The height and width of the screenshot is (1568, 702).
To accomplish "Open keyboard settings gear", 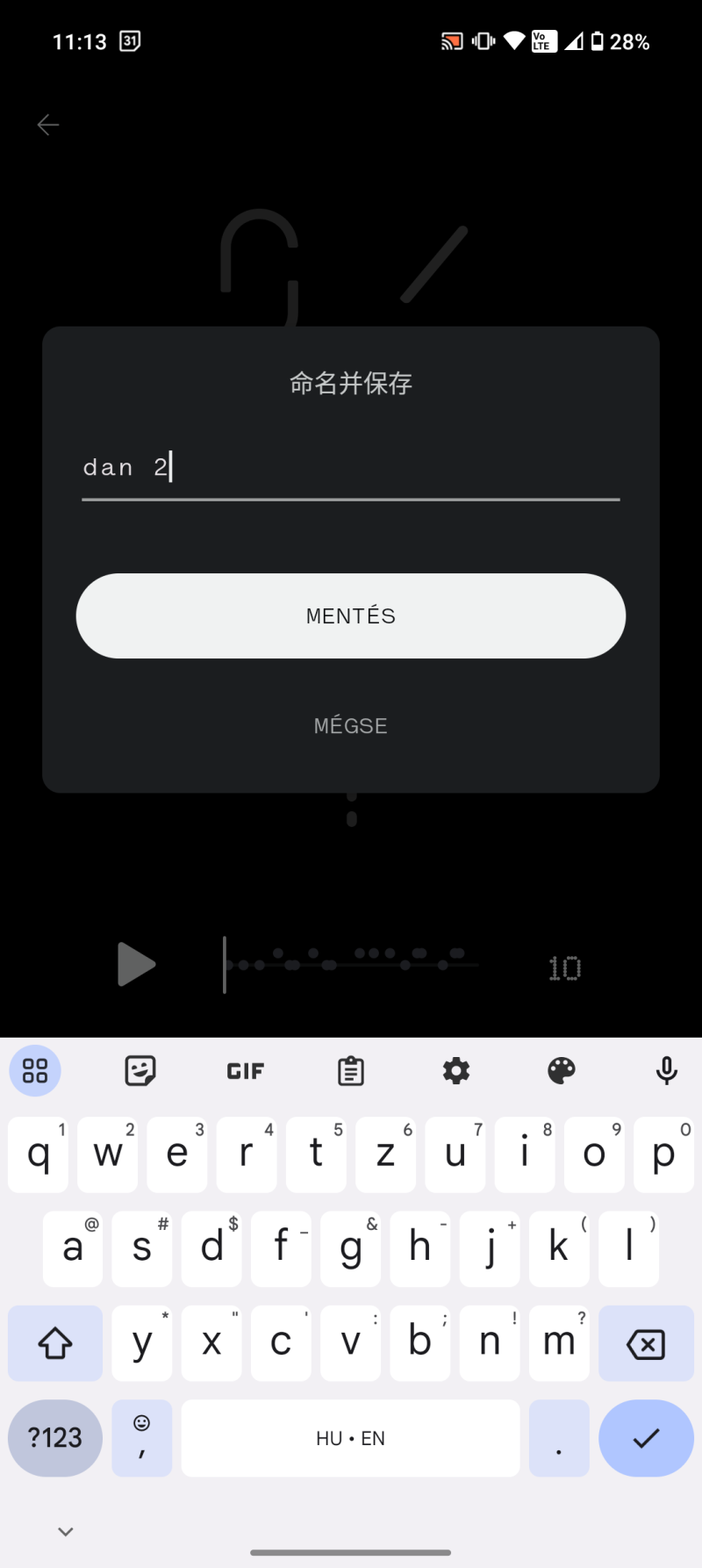I will 456,1071.
